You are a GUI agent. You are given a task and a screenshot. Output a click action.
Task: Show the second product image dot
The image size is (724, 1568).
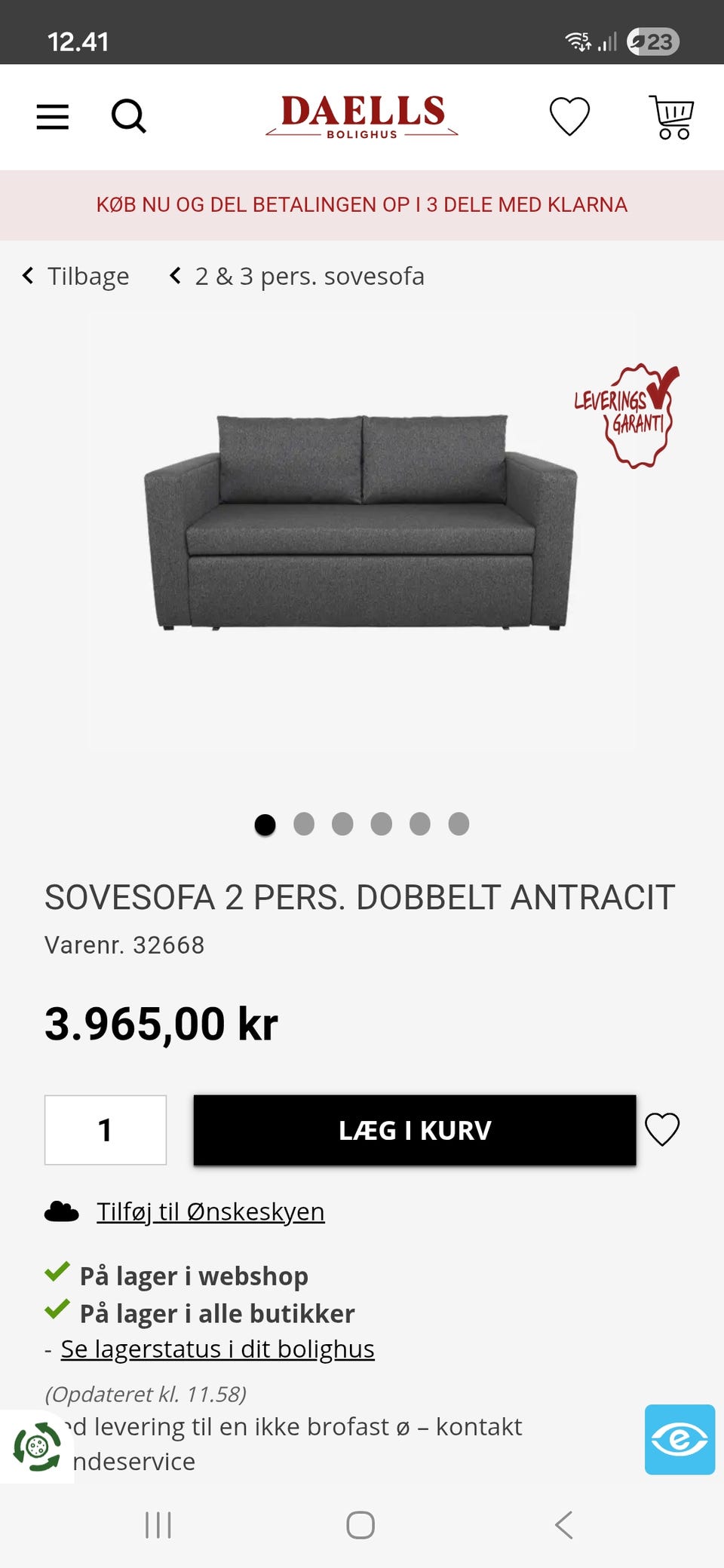click(304, 824)
